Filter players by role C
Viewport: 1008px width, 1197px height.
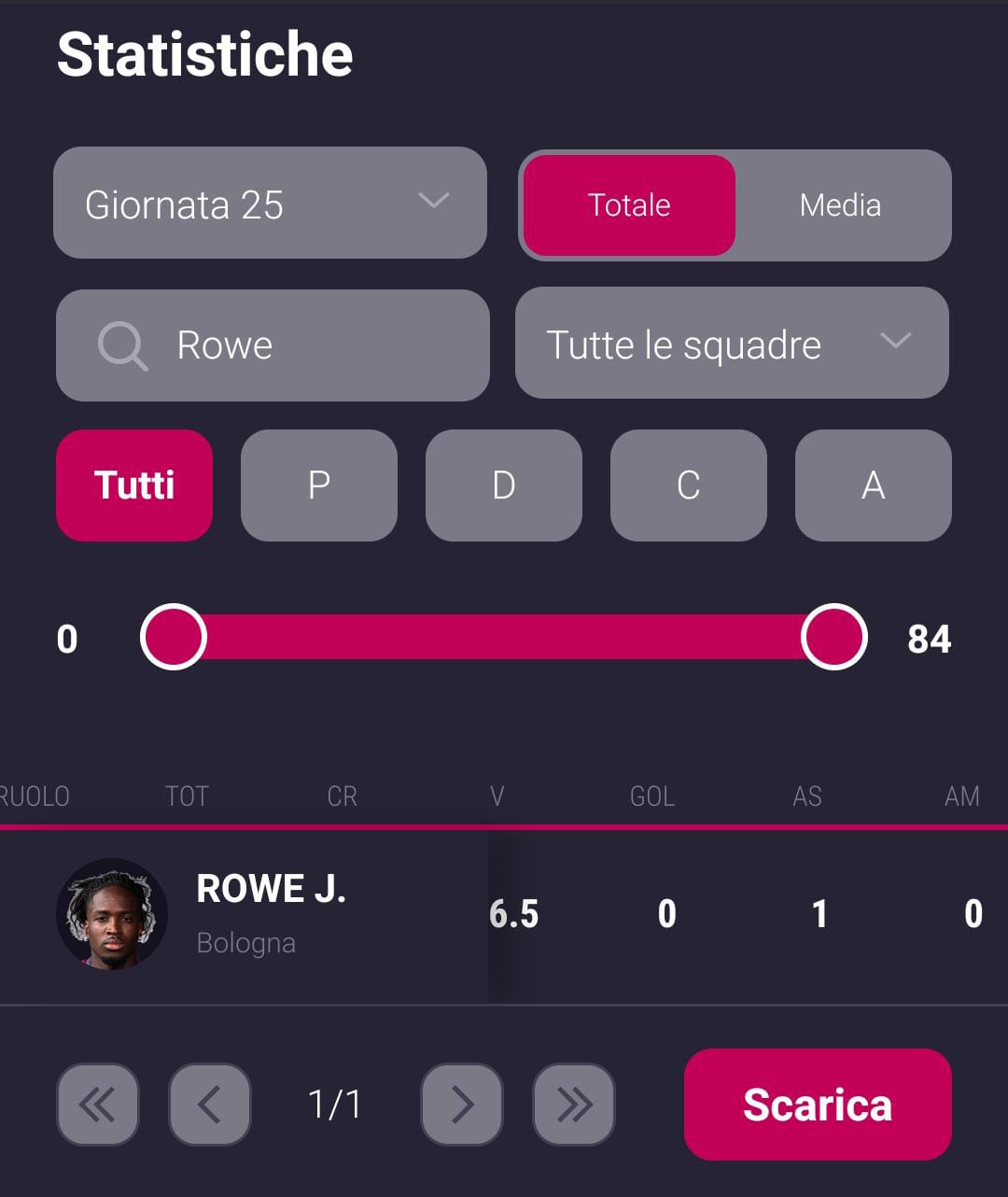coord(689,486)
